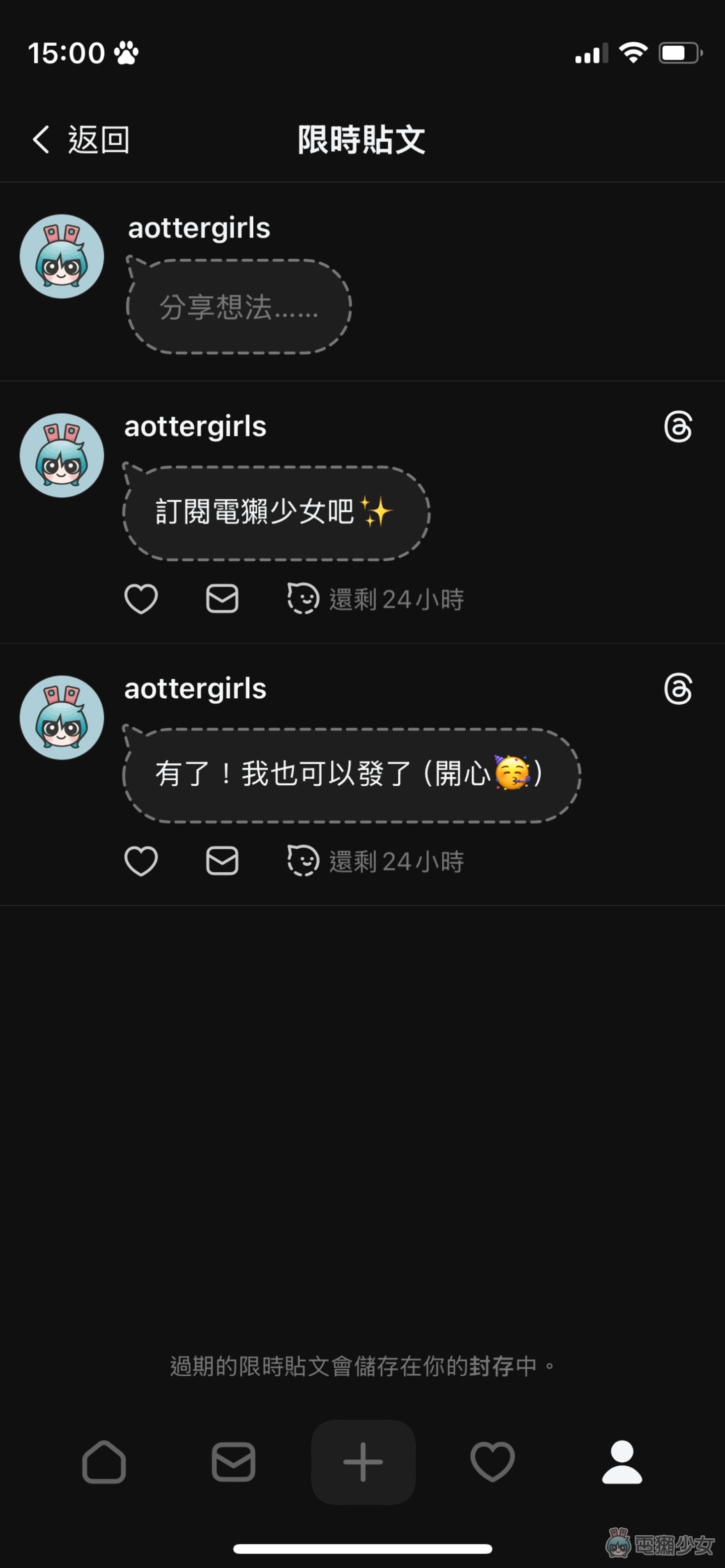Open the 有了！我也可以發了 bubble

[351, 776]
